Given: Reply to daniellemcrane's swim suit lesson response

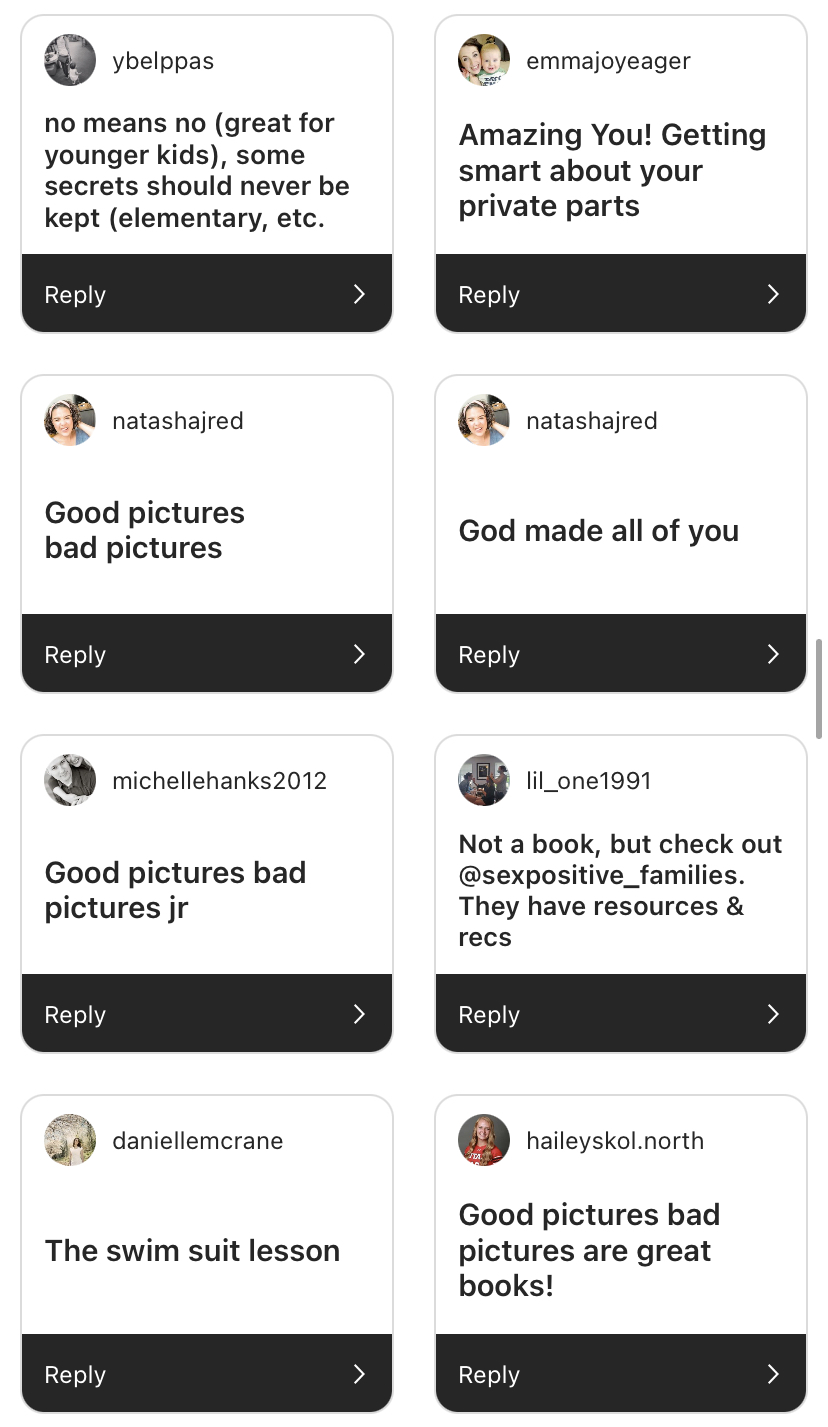Looking at the screenshot, I should coord(207,1374).
